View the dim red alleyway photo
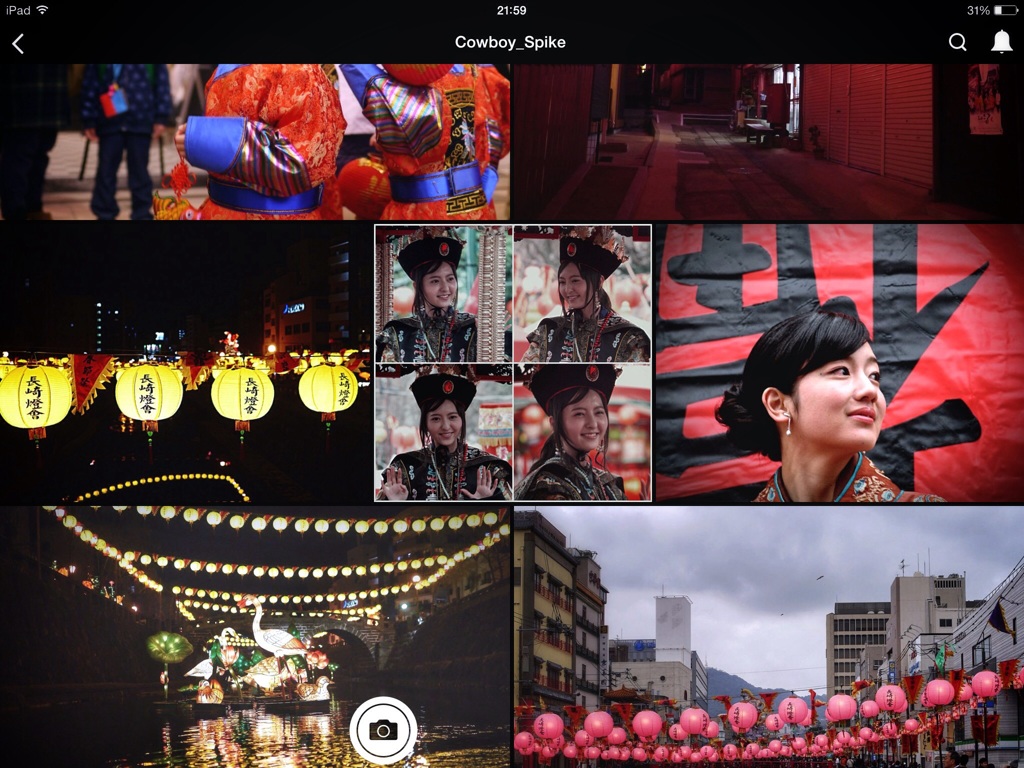 tap(767, 141)
